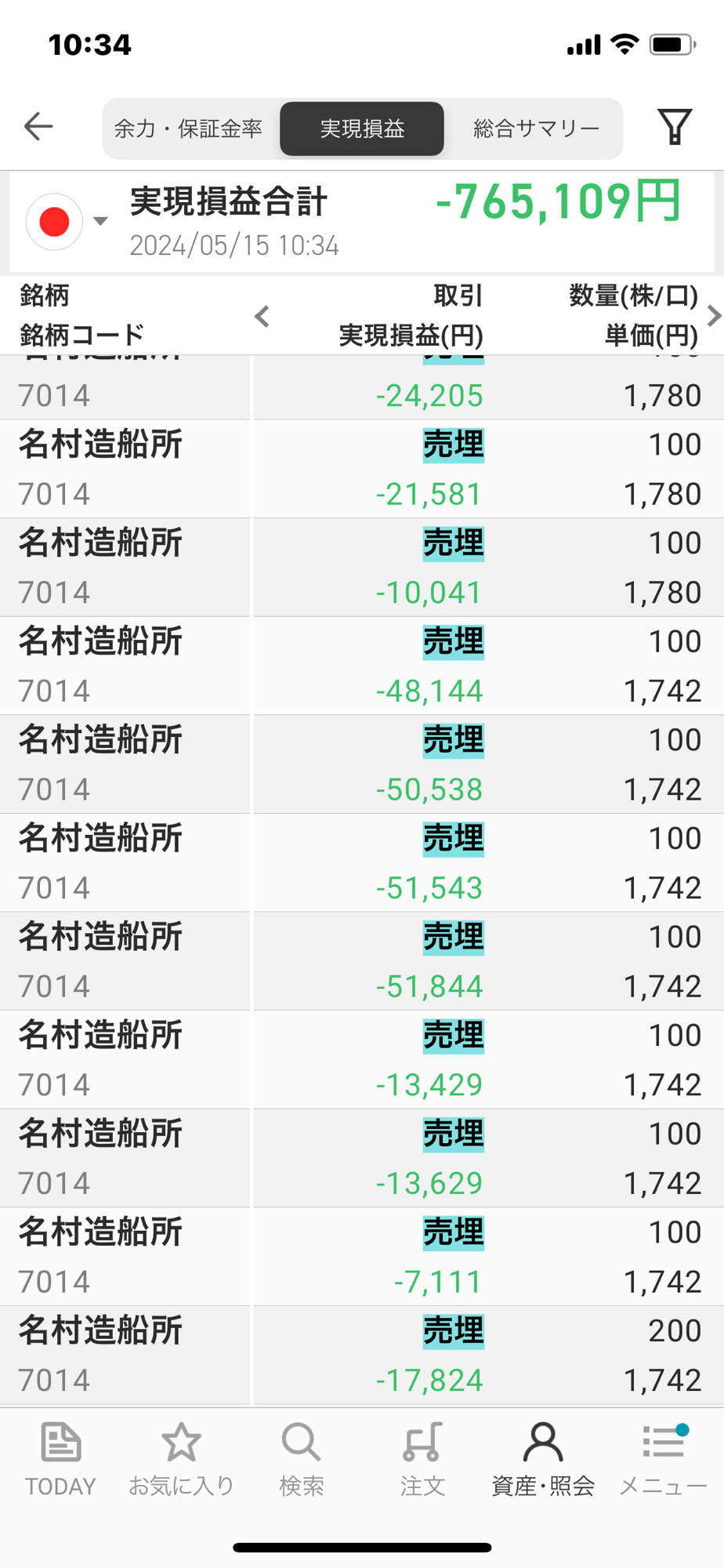Open the 注文 order tab
Viewport: 724px width, 1568px height.
[422, 1459]
